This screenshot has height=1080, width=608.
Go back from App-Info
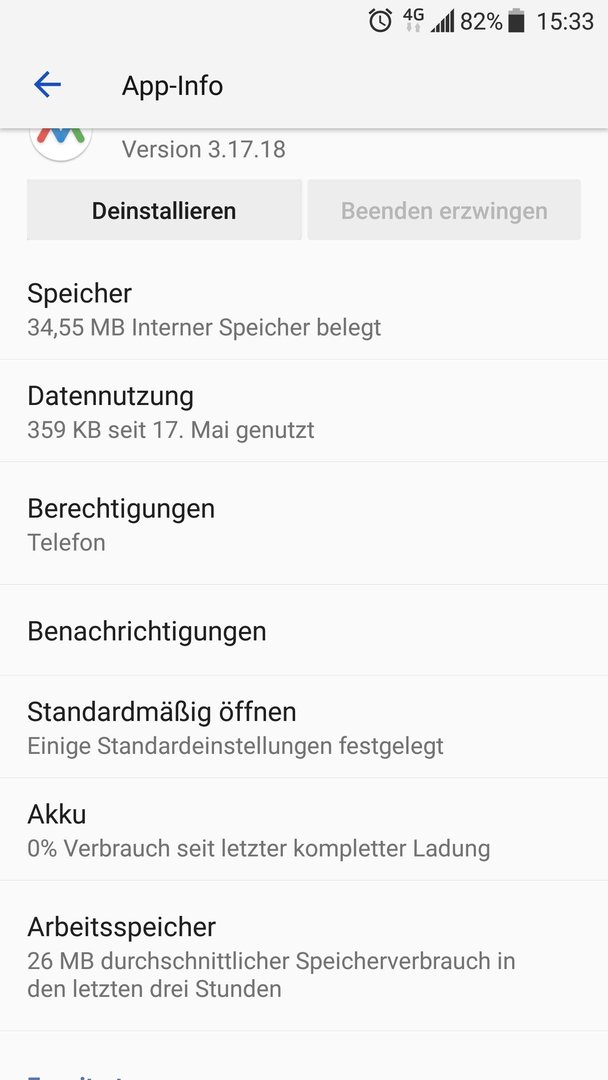pos(48,85)
